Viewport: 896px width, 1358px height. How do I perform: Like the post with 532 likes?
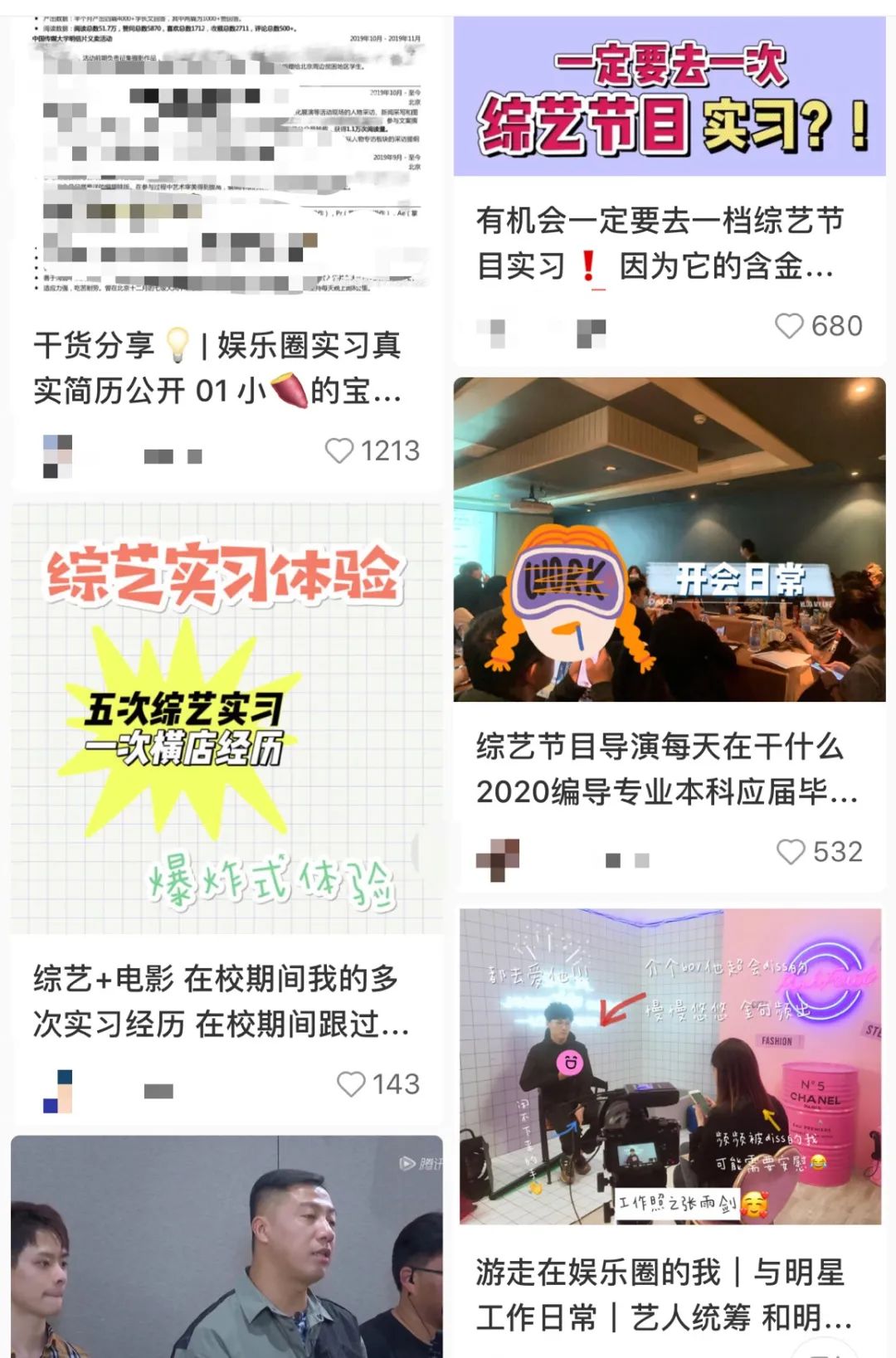tap(791, 851)
